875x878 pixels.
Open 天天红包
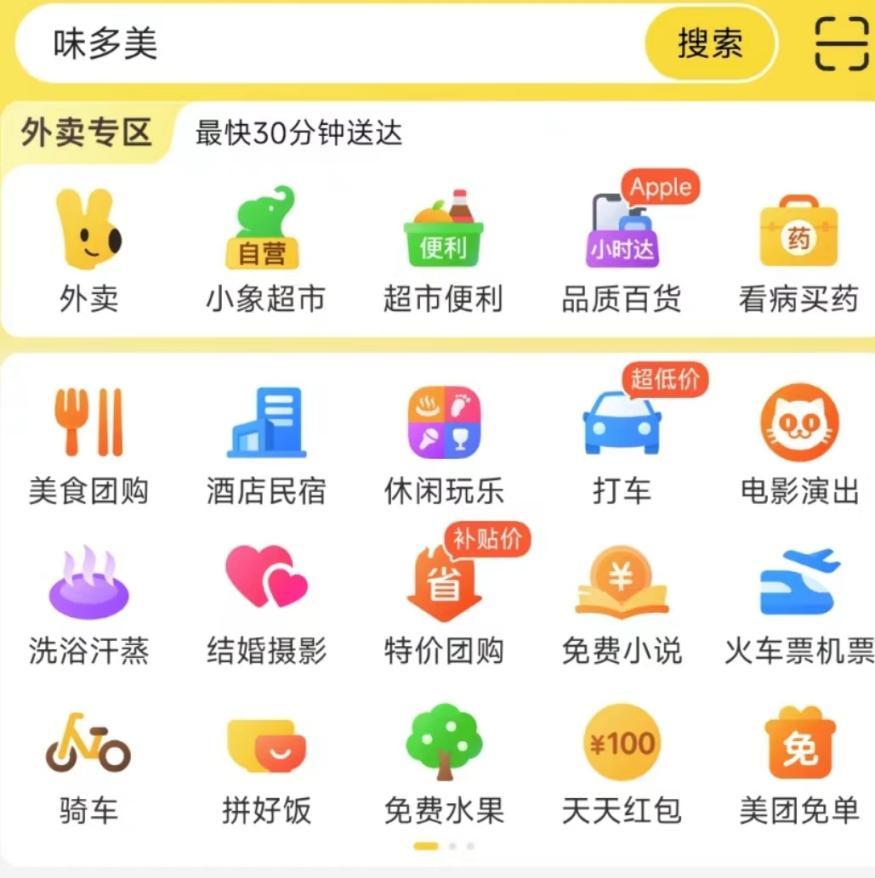click(621, 763)
